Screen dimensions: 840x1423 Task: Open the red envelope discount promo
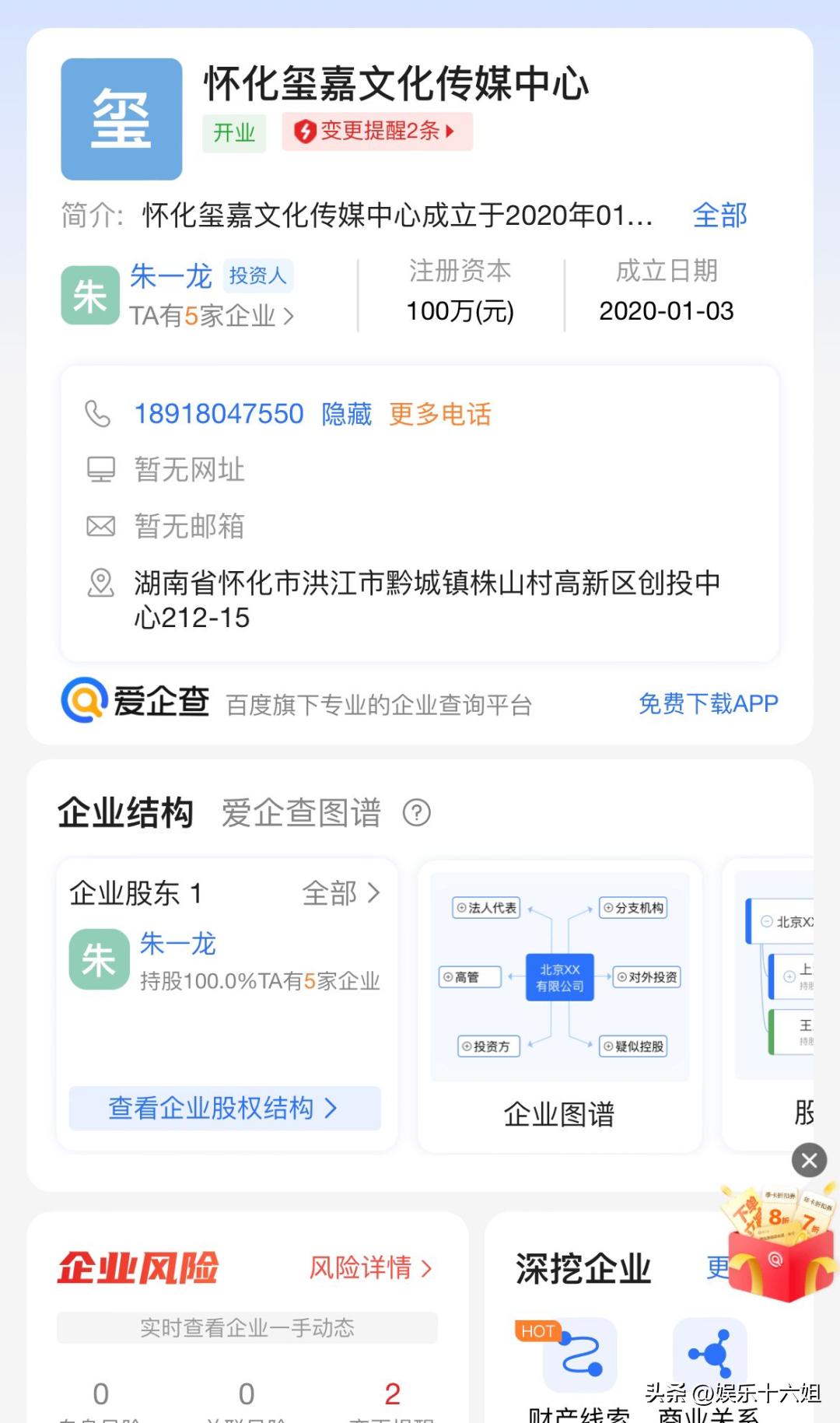pyautogui.click(x=780, y=1245)
